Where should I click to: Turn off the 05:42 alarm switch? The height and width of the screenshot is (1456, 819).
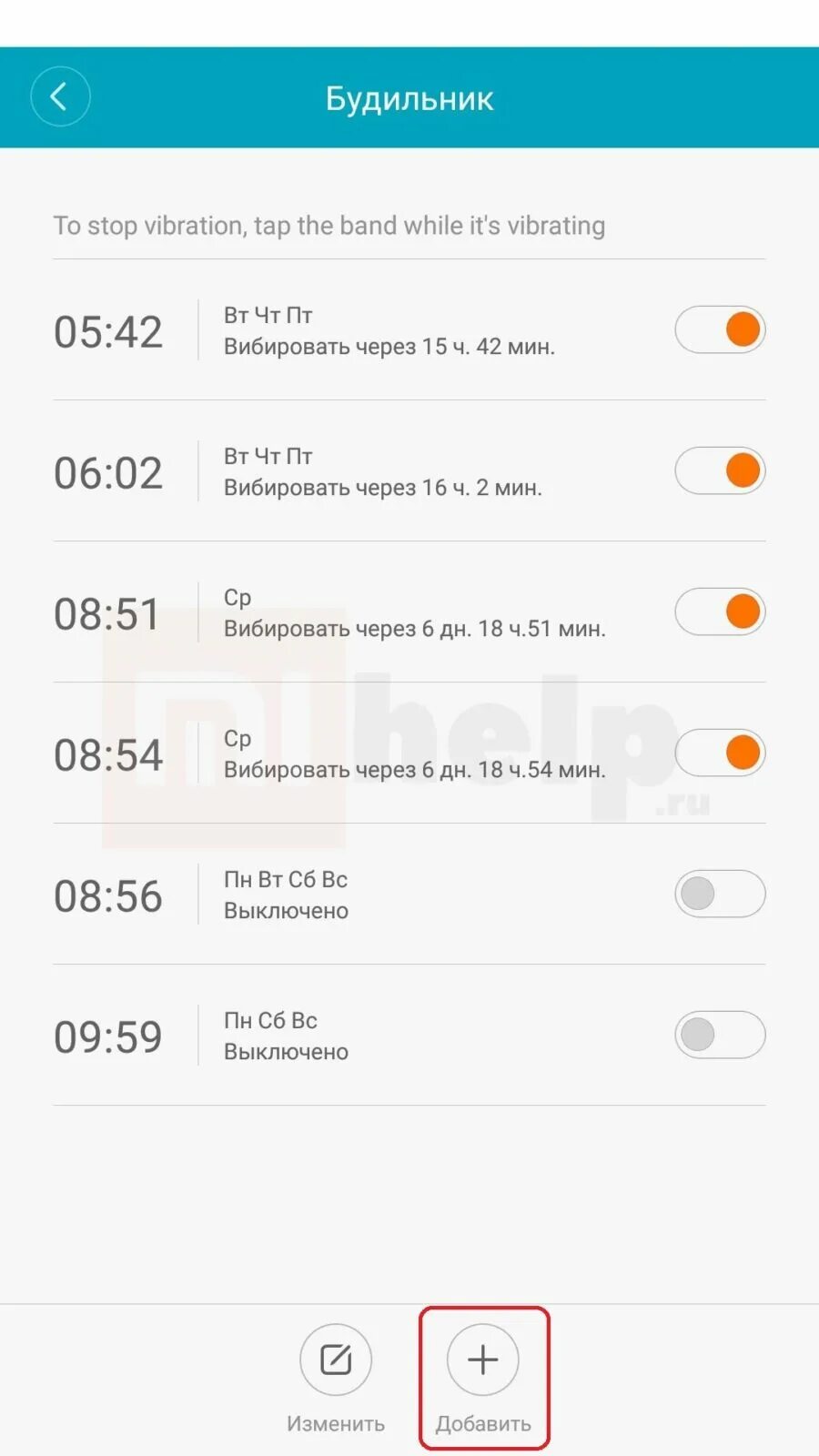click(x=720, y=329)
